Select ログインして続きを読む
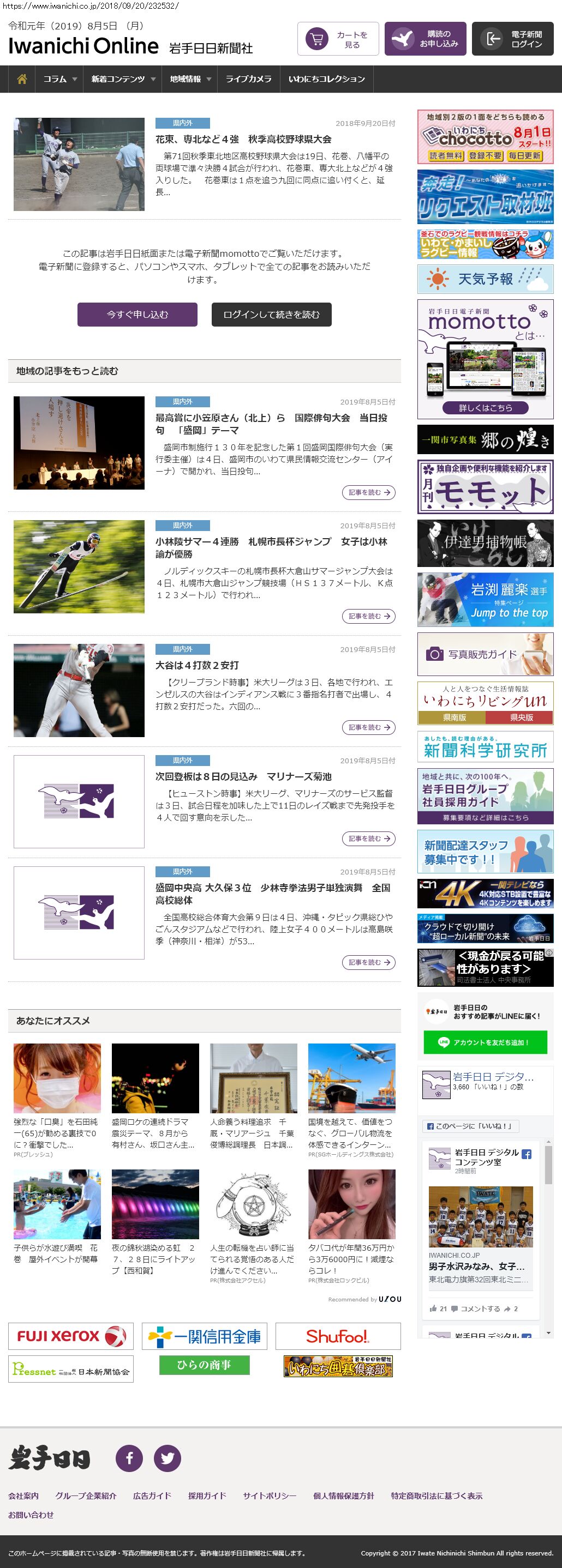 tap(271, 315)
